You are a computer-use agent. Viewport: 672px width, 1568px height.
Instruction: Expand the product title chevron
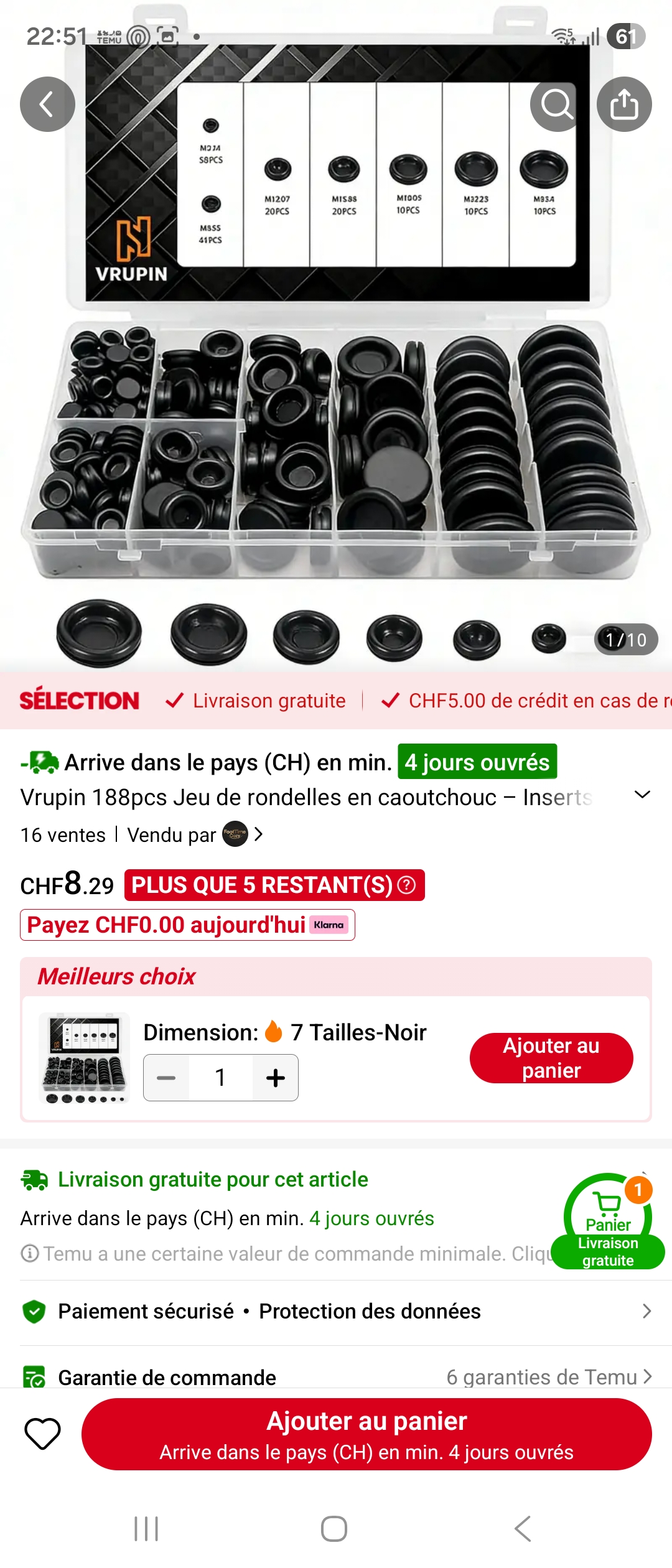point(642,795)
